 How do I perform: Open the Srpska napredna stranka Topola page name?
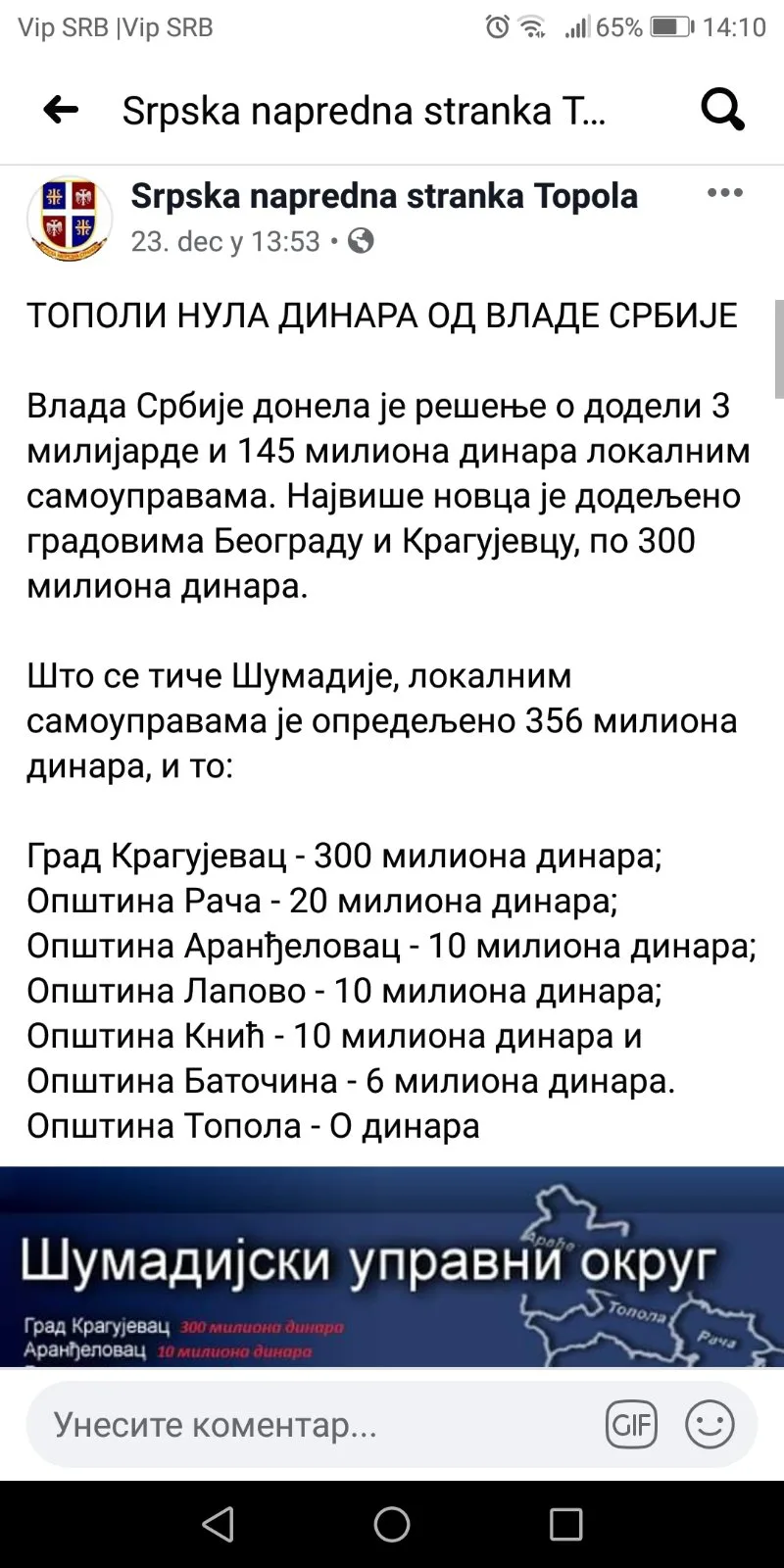click(x=384, y=196)
